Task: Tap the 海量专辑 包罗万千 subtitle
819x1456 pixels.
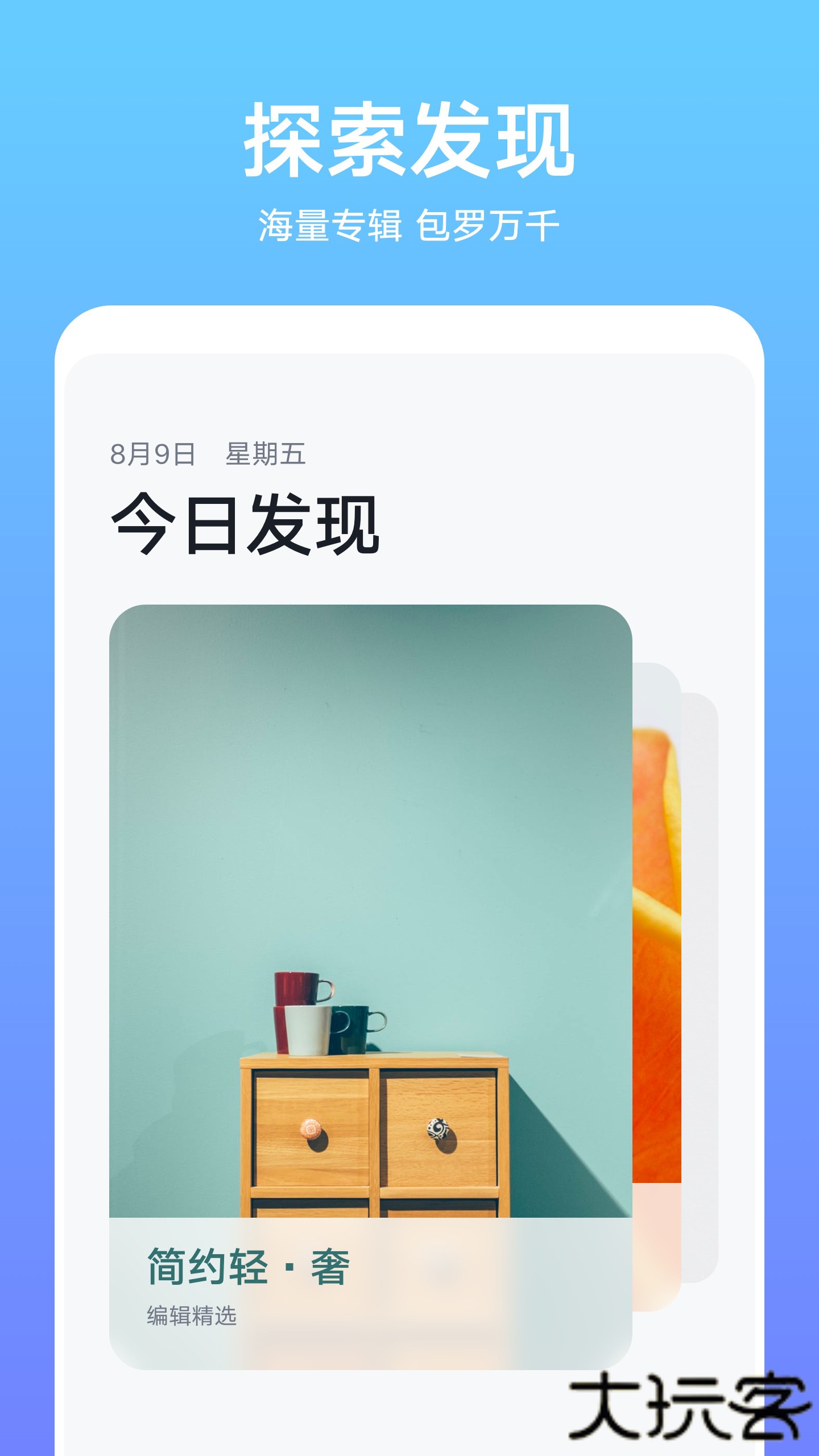Action: (x=408, y=224)
